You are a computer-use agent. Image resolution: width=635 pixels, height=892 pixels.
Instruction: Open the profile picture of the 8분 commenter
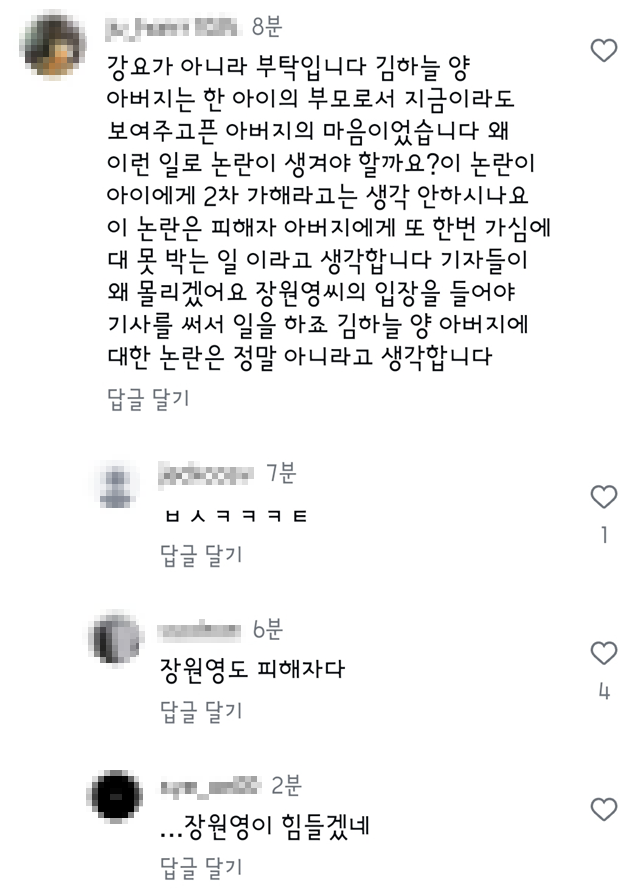[x=52, y=45]
